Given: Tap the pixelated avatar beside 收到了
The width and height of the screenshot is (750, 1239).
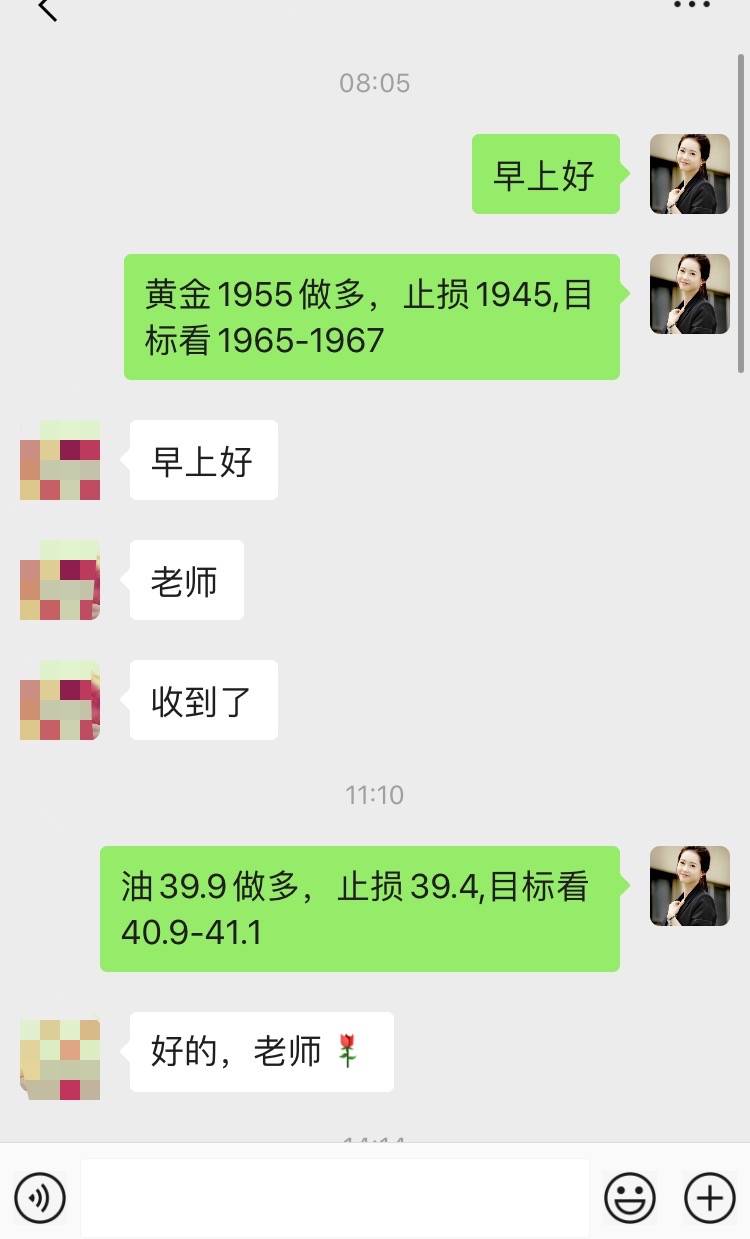Looking at the screenshot, I should tap(60, 700).
